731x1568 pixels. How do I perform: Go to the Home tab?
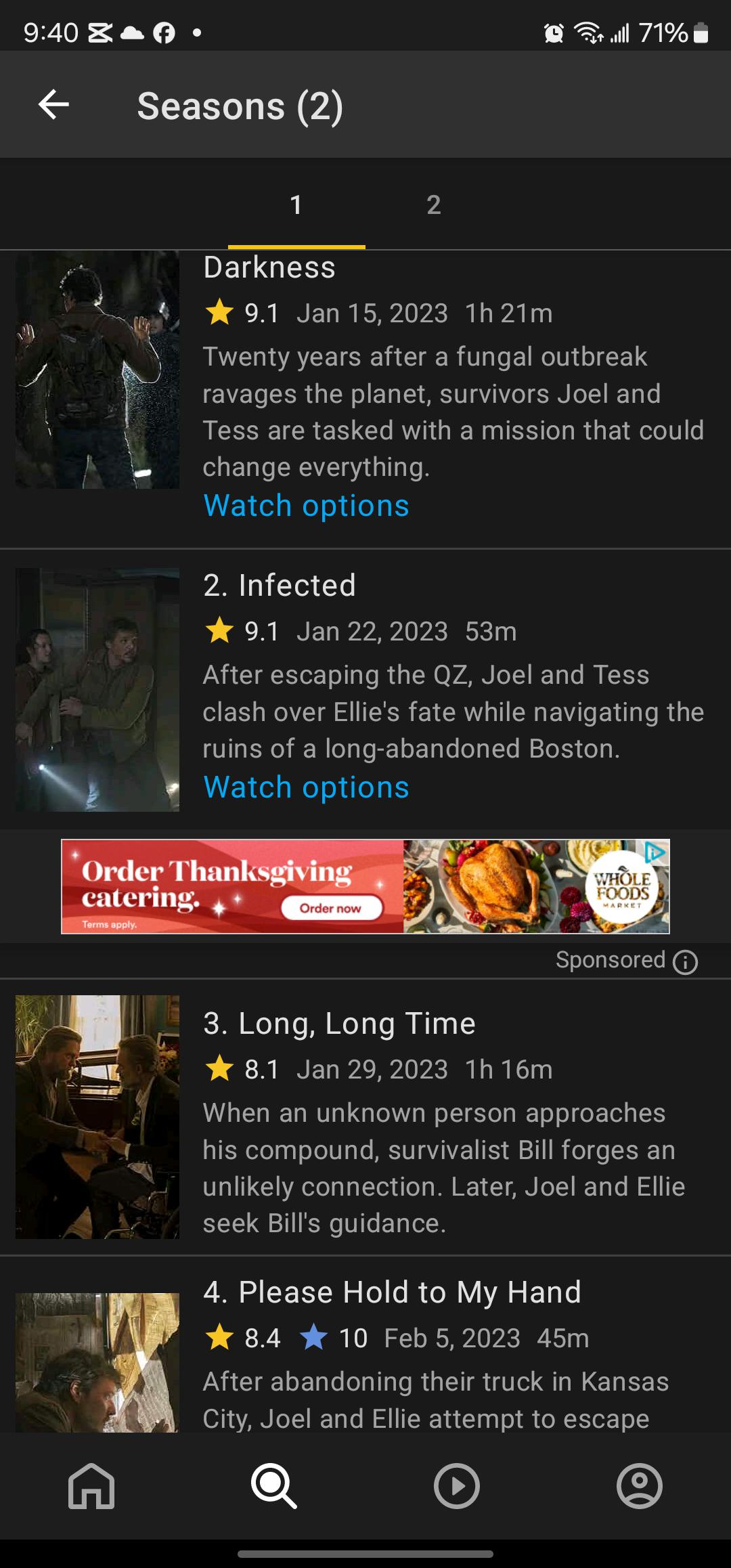[91, 1485]
